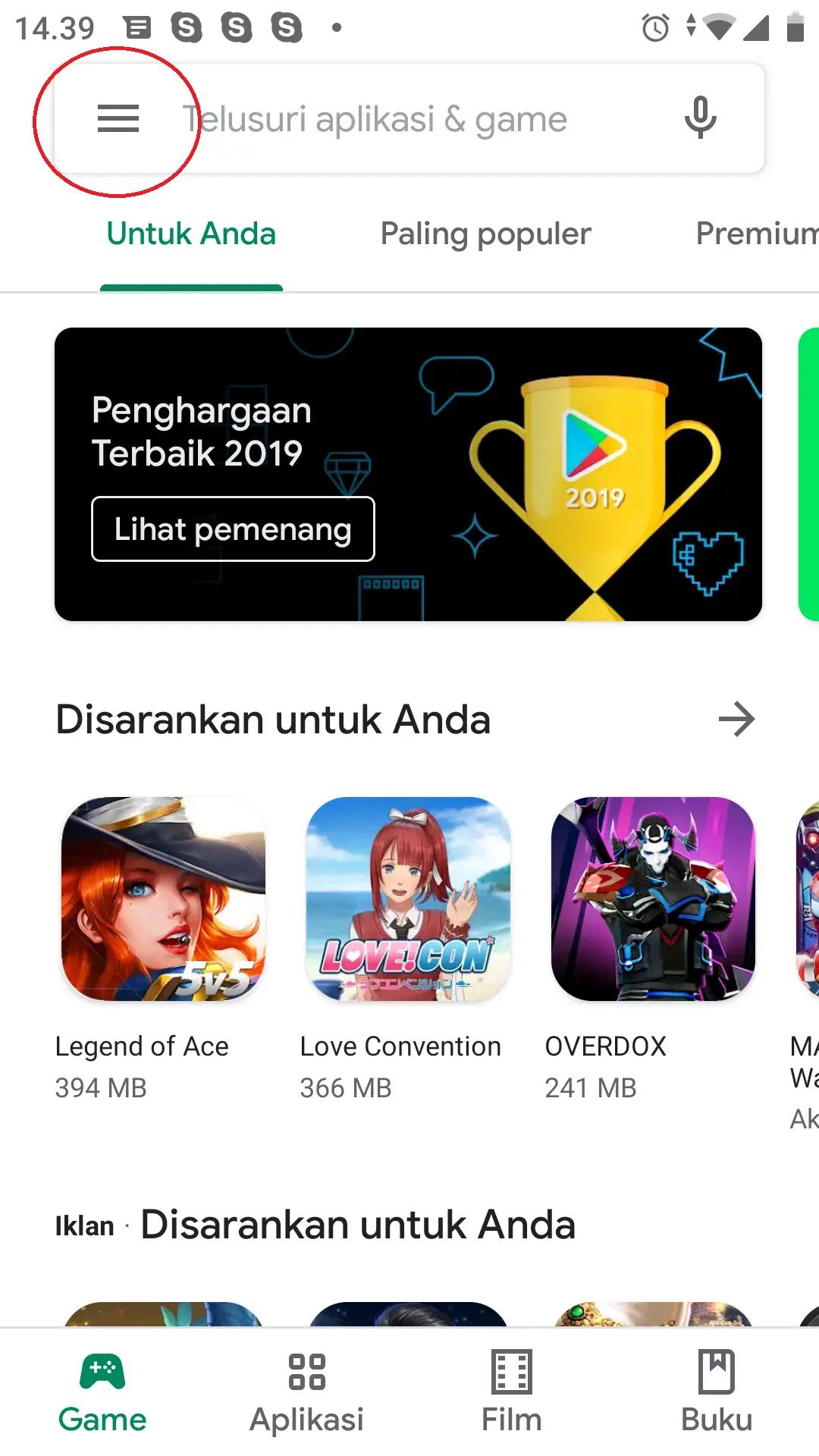Open the Disarankan untuk Anda arrow
Image resolution: width=819 pixels, height=1456 pixels.
tap(736, 719)
